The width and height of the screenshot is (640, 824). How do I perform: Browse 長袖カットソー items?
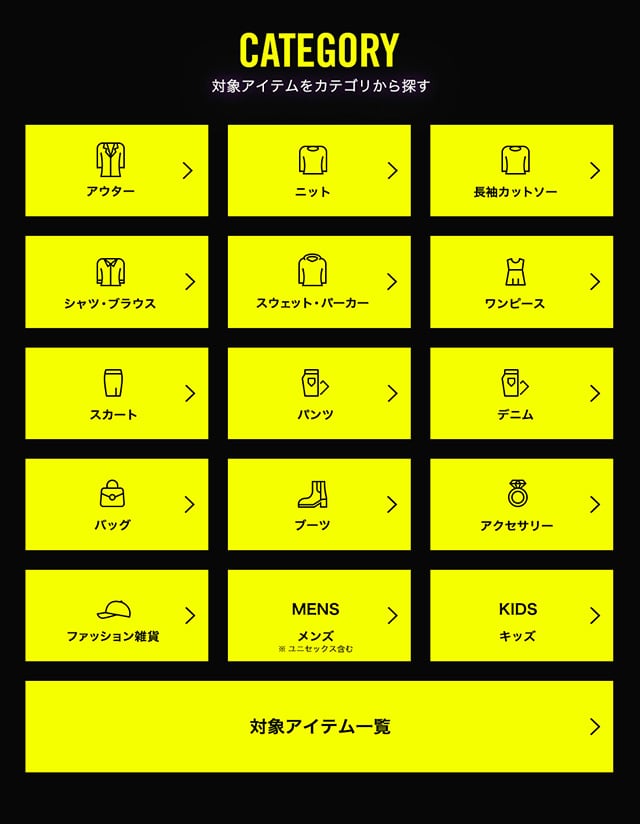coord(521,170)
